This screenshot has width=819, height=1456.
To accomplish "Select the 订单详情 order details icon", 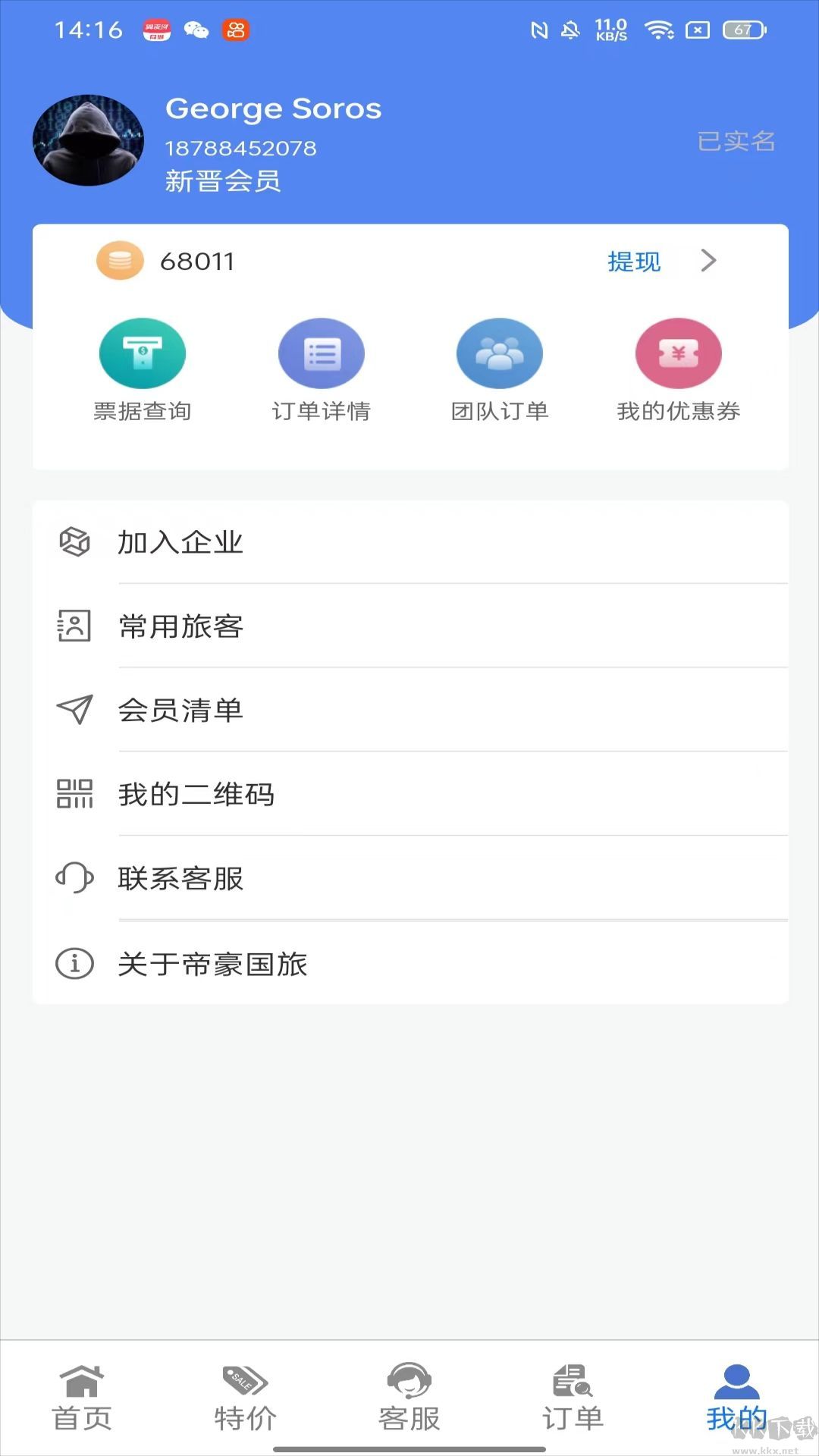I will point(322,353).
